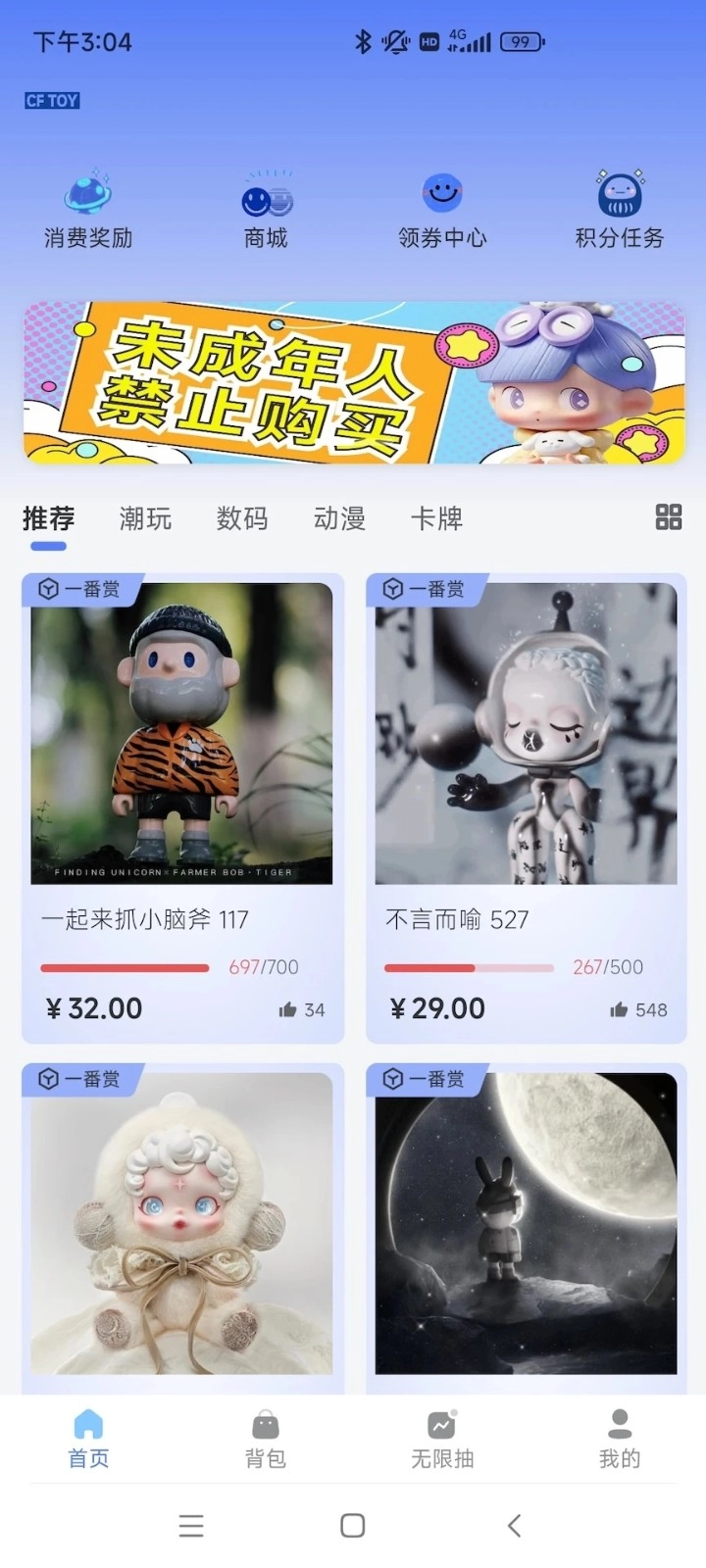The width and height of the screenshot is (706, 1568).
Task: Open the 未成年人禁止购买 banner
Action: tap(353, 380)
